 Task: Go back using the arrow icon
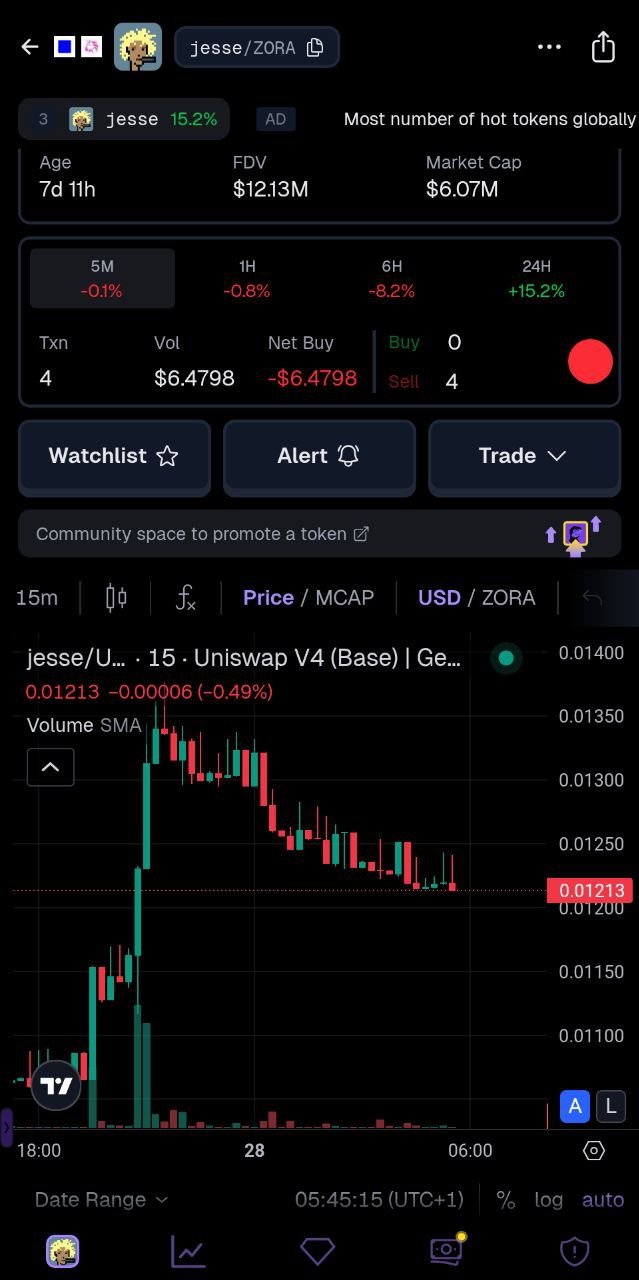click(30, 47)
